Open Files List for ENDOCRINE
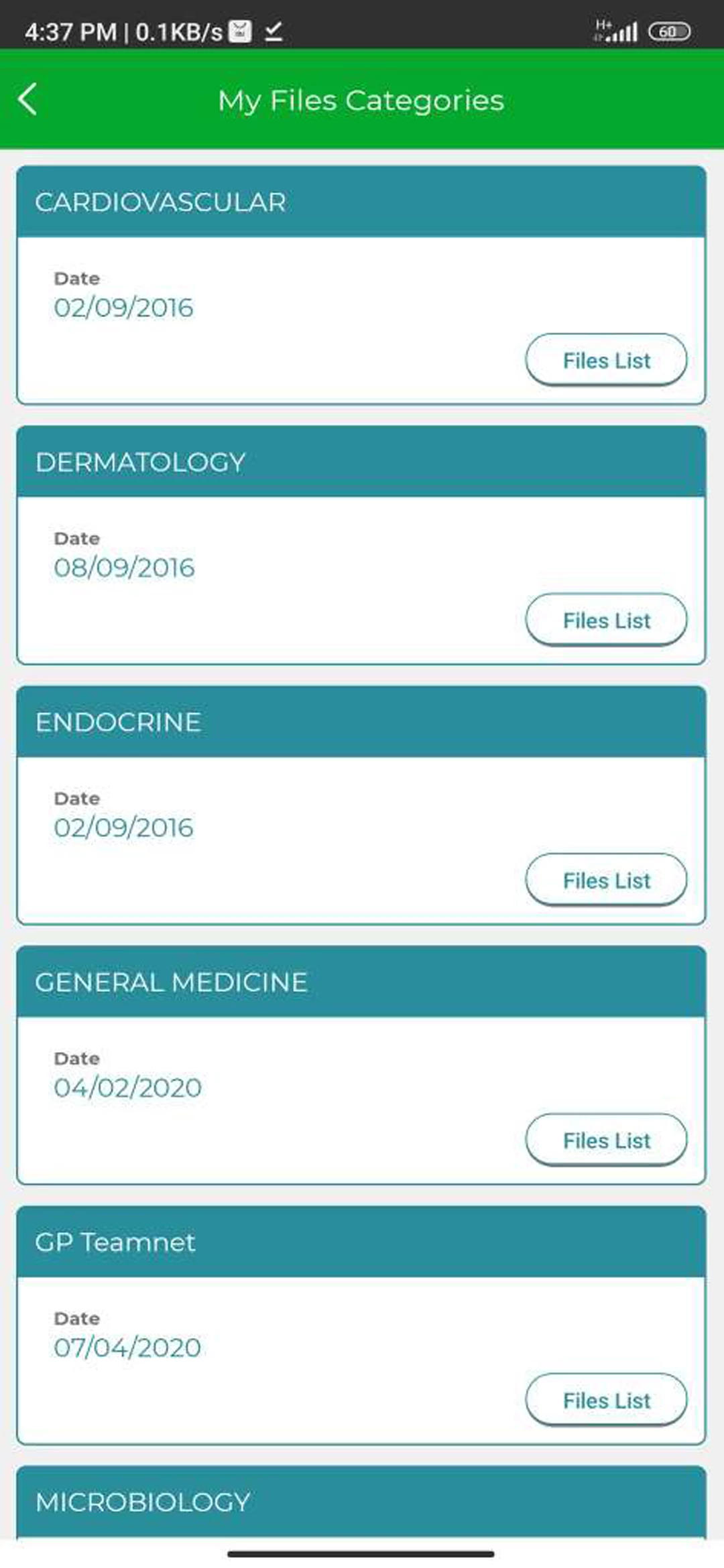This screenshot has height=1568, width=724. [605, 880]
